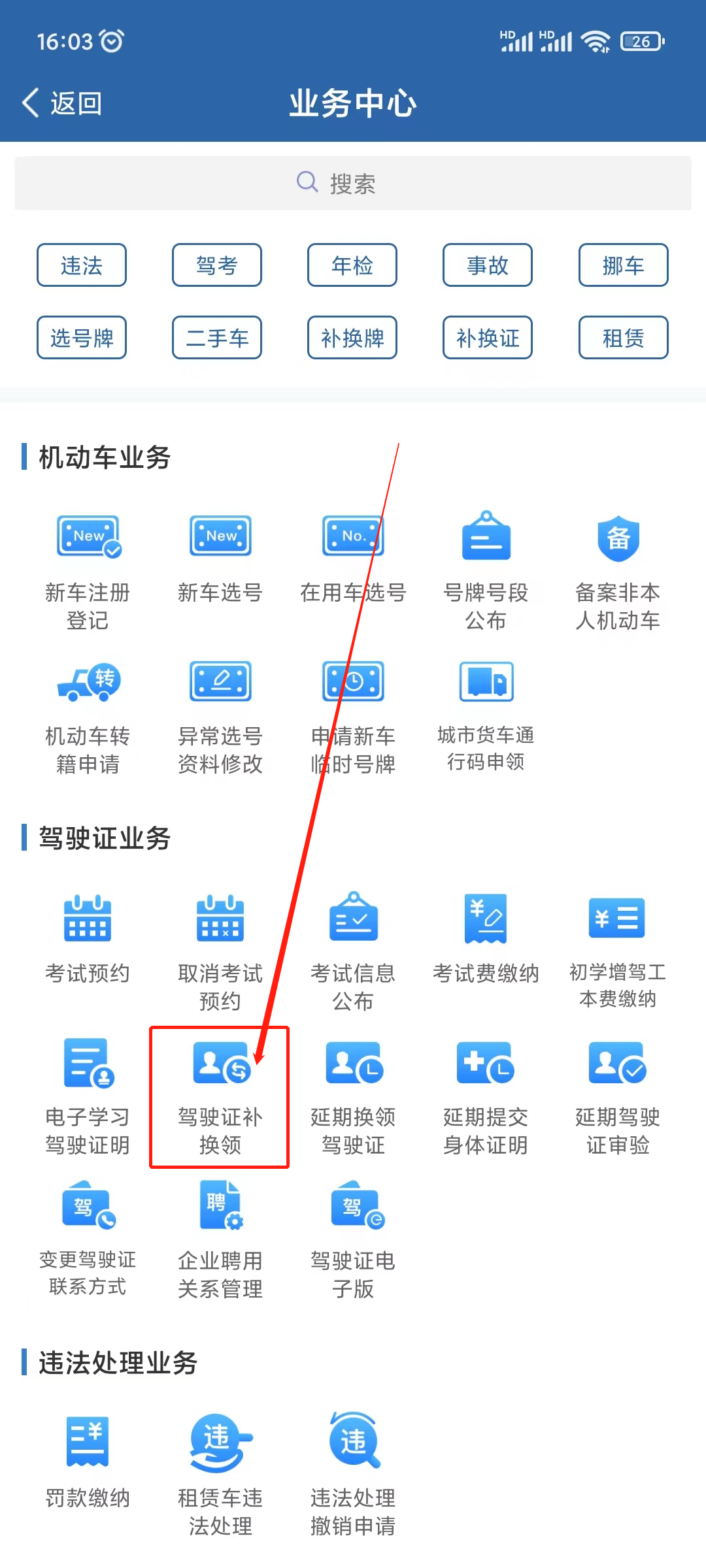Choose the 驾考 chip
Viewport: 706px width, 1568px height.
(x=217, y=265)
